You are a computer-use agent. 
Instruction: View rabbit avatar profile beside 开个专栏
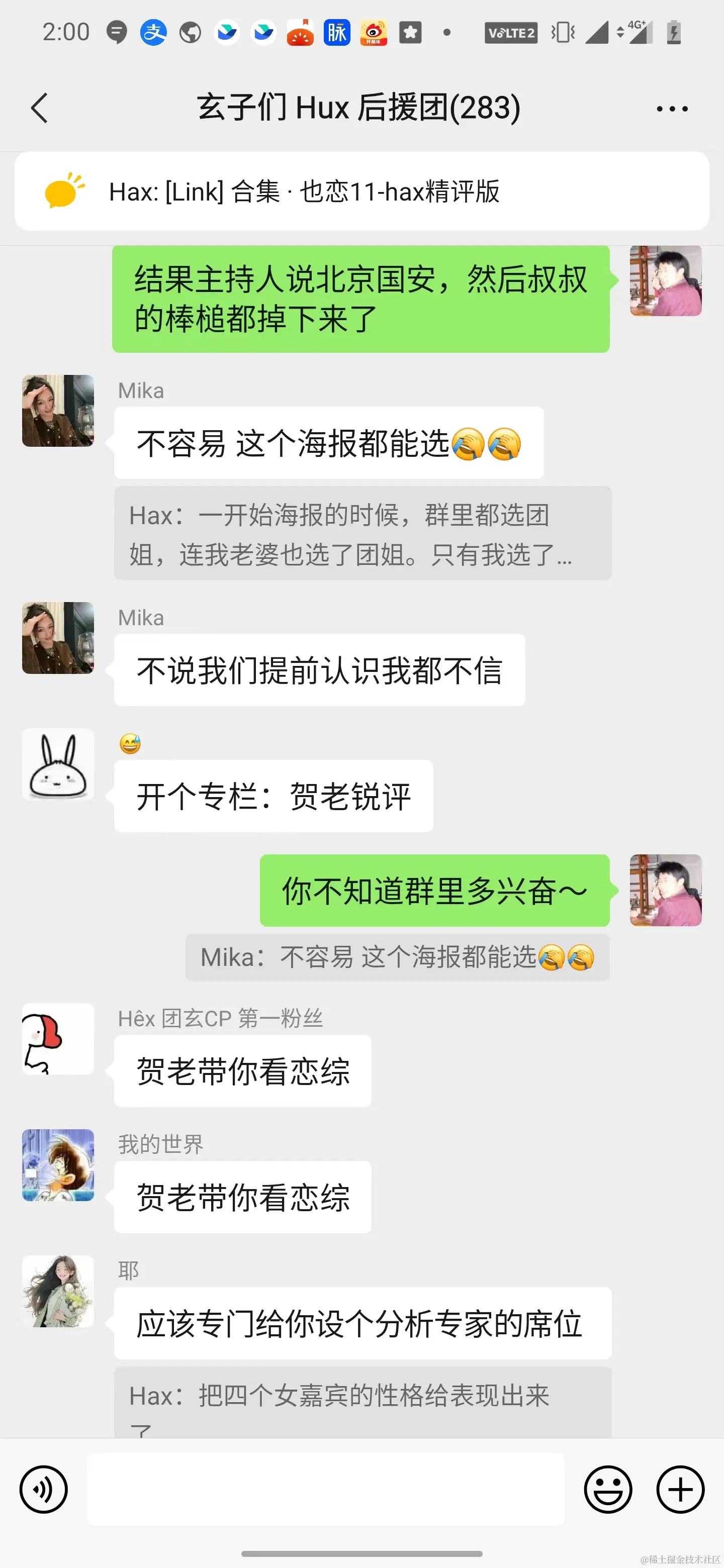coord(58,764)
